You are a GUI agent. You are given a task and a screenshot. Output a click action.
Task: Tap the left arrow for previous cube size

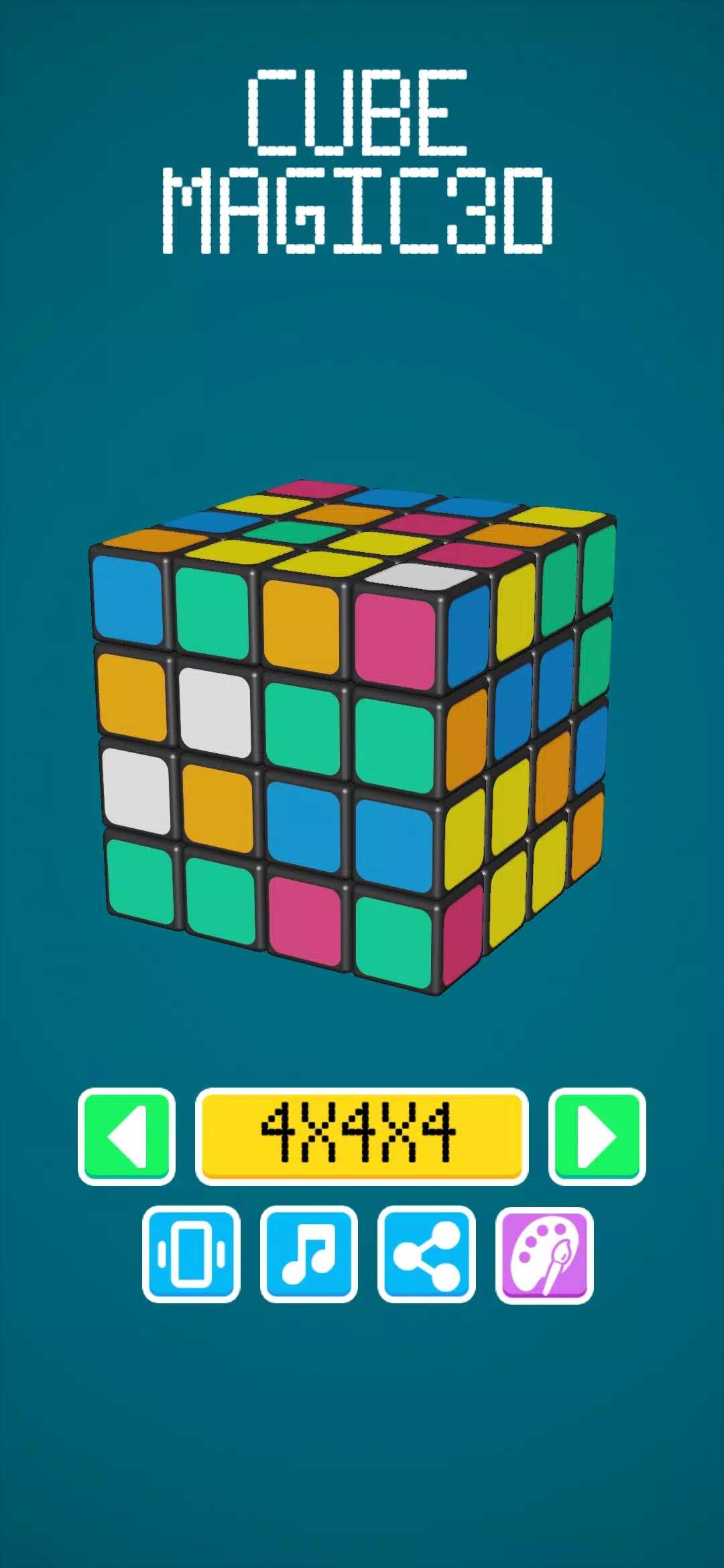(127, 1136)
